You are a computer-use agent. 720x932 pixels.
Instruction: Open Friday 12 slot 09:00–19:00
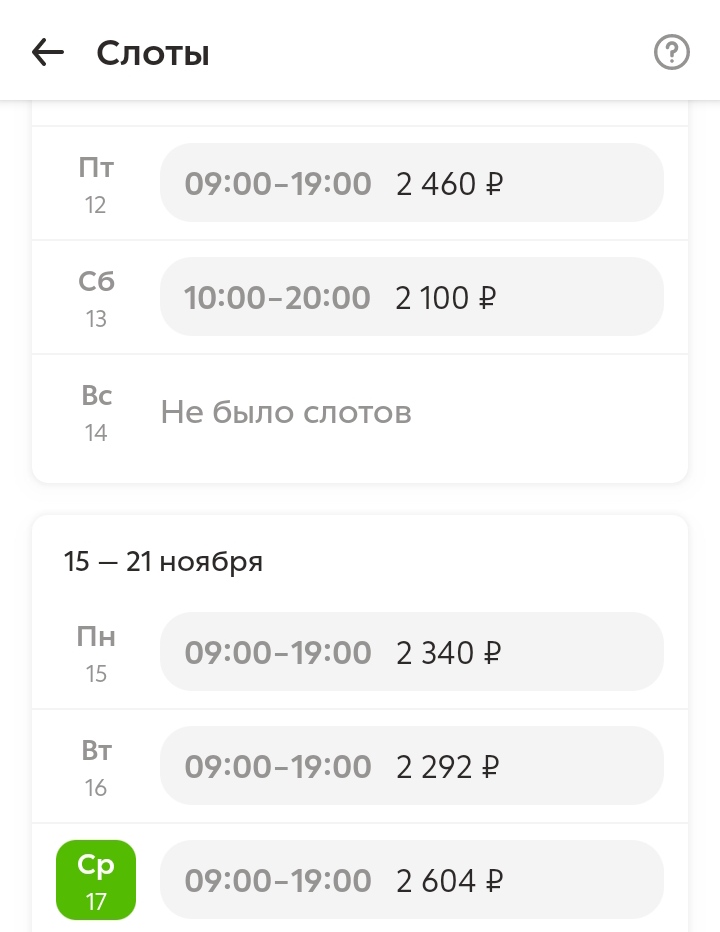pos(411,183)
